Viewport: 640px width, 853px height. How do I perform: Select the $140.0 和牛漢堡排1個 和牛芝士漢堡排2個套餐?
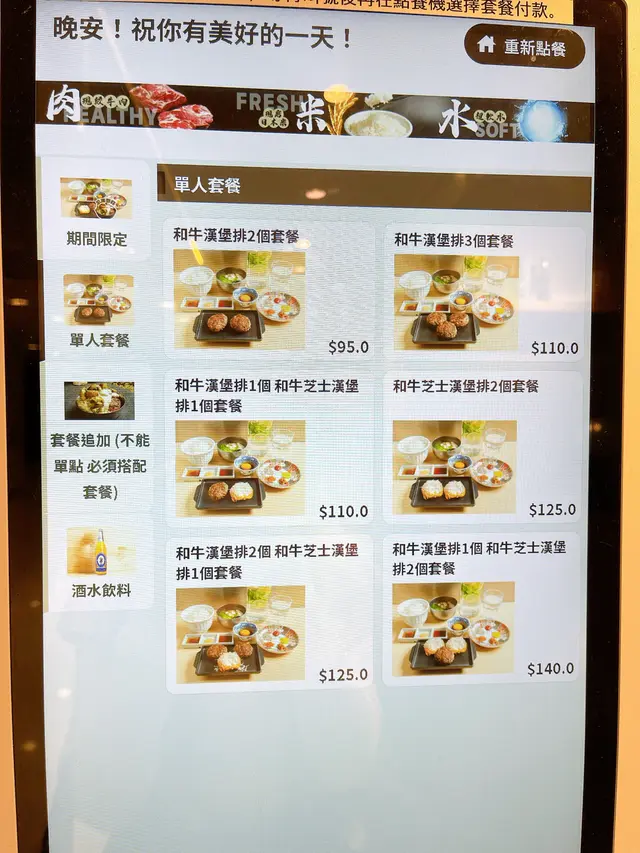tap(485, 611)
